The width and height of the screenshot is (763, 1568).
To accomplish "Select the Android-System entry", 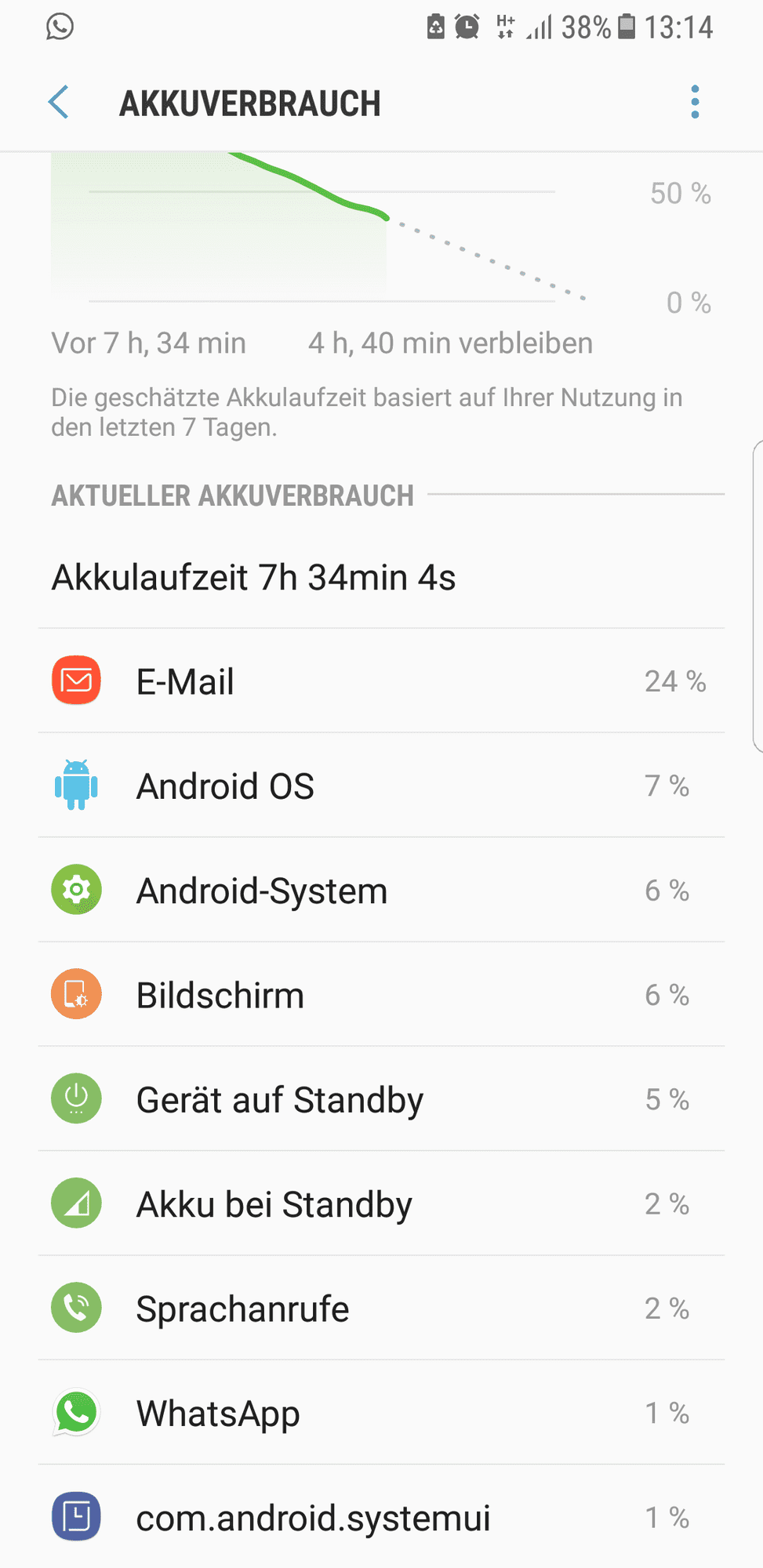I will tap(381, 891).
